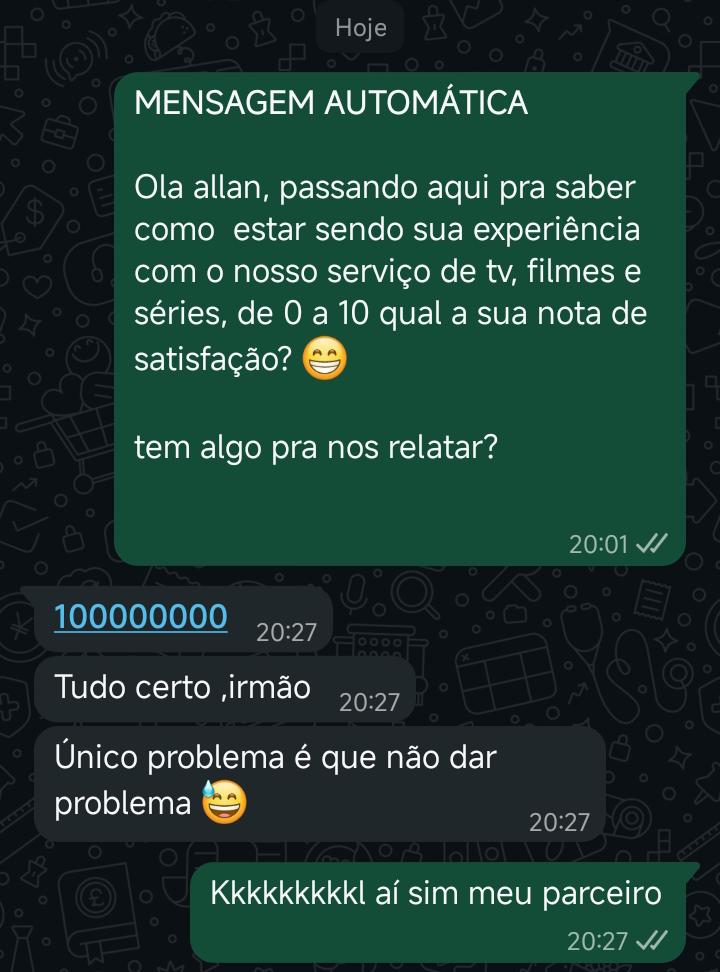720x972 pixels.
Task: Open the underlined 100000000 number link
Action: (x=141, y=617)
